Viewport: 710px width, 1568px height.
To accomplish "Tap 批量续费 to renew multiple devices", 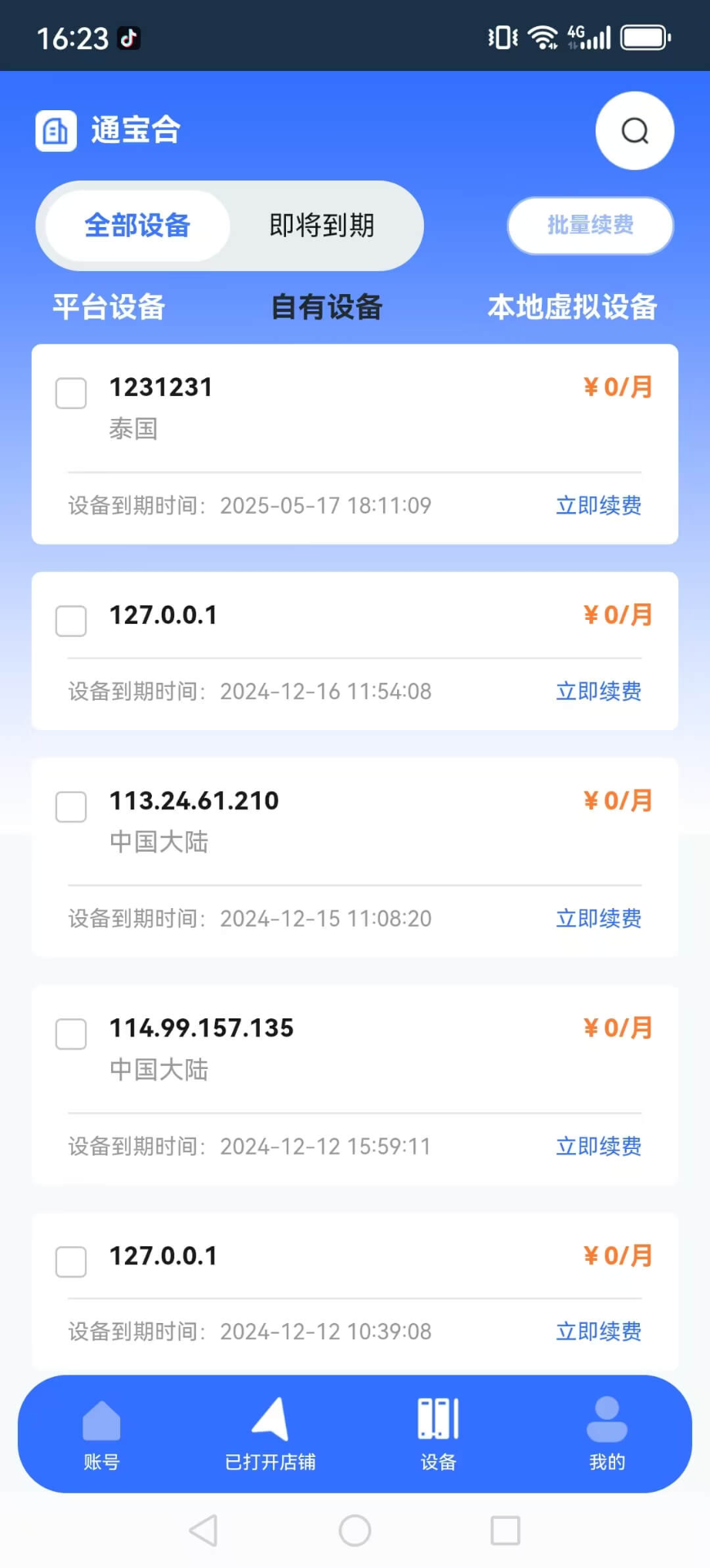I will (590, 225).
